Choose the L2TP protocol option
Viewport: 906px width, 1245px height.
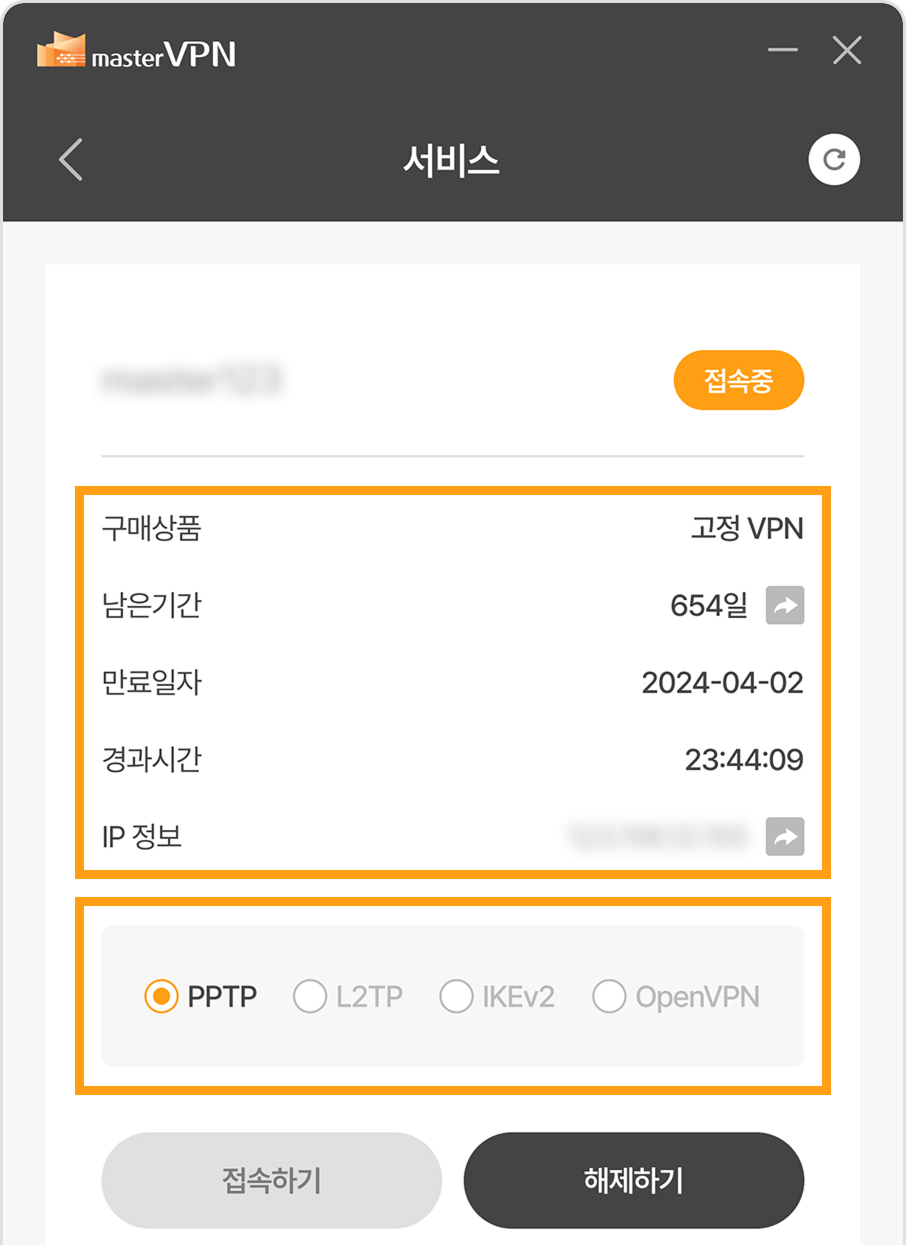[x=310, y=997]
